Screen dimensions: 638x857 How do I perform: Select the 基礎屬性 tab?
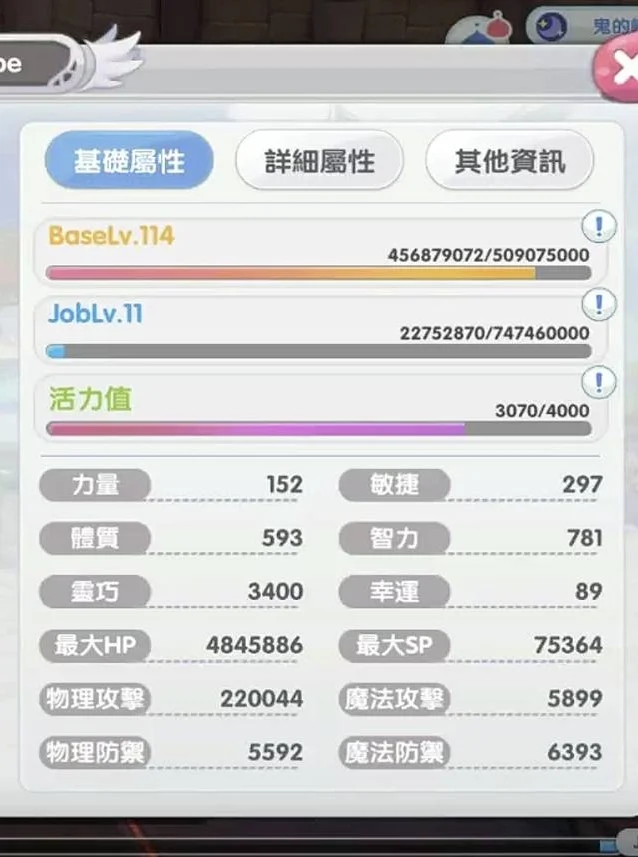pos(129,161)
